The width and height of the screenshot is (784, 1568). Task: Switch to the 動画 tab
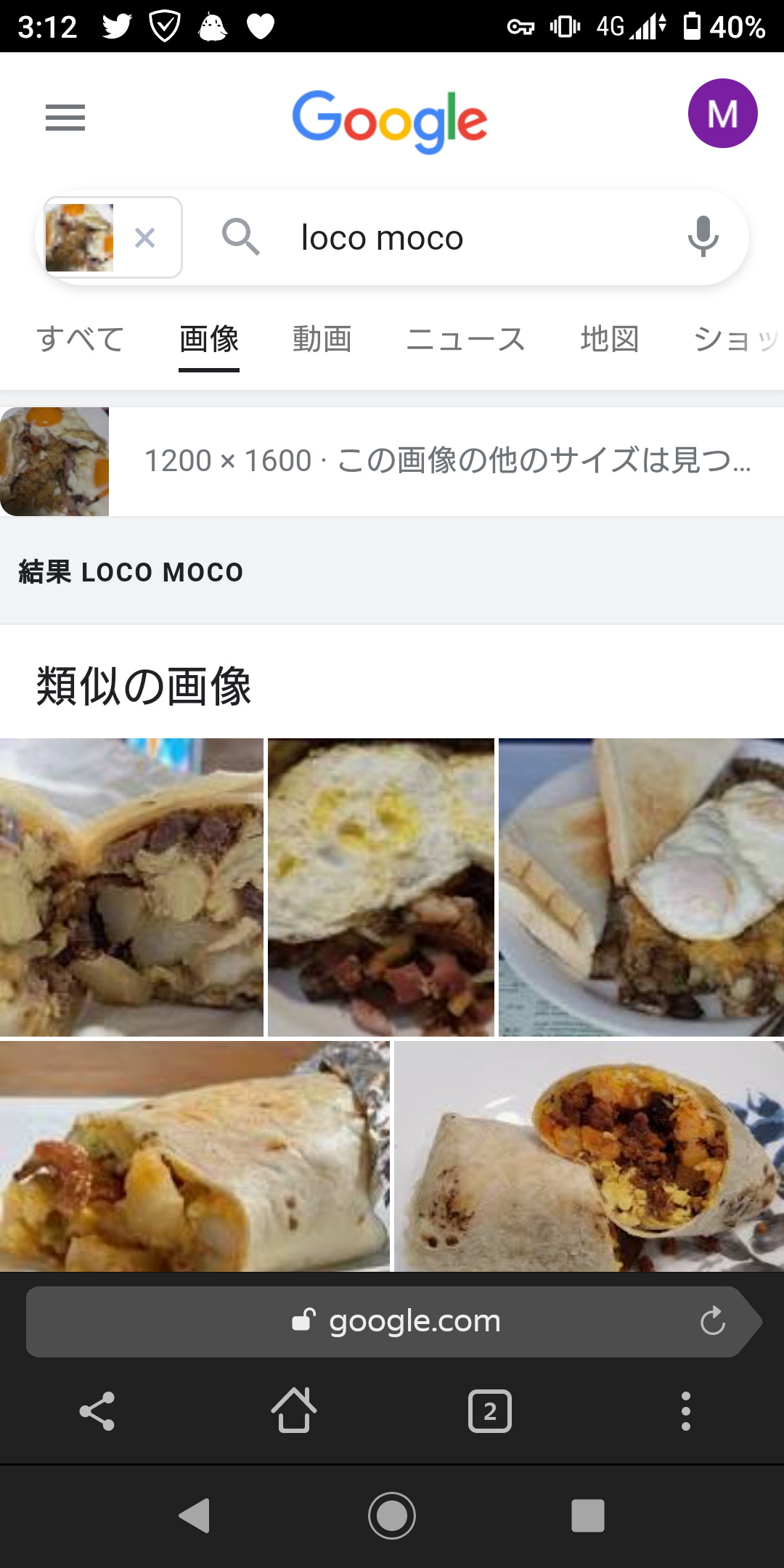coord(322,340)
